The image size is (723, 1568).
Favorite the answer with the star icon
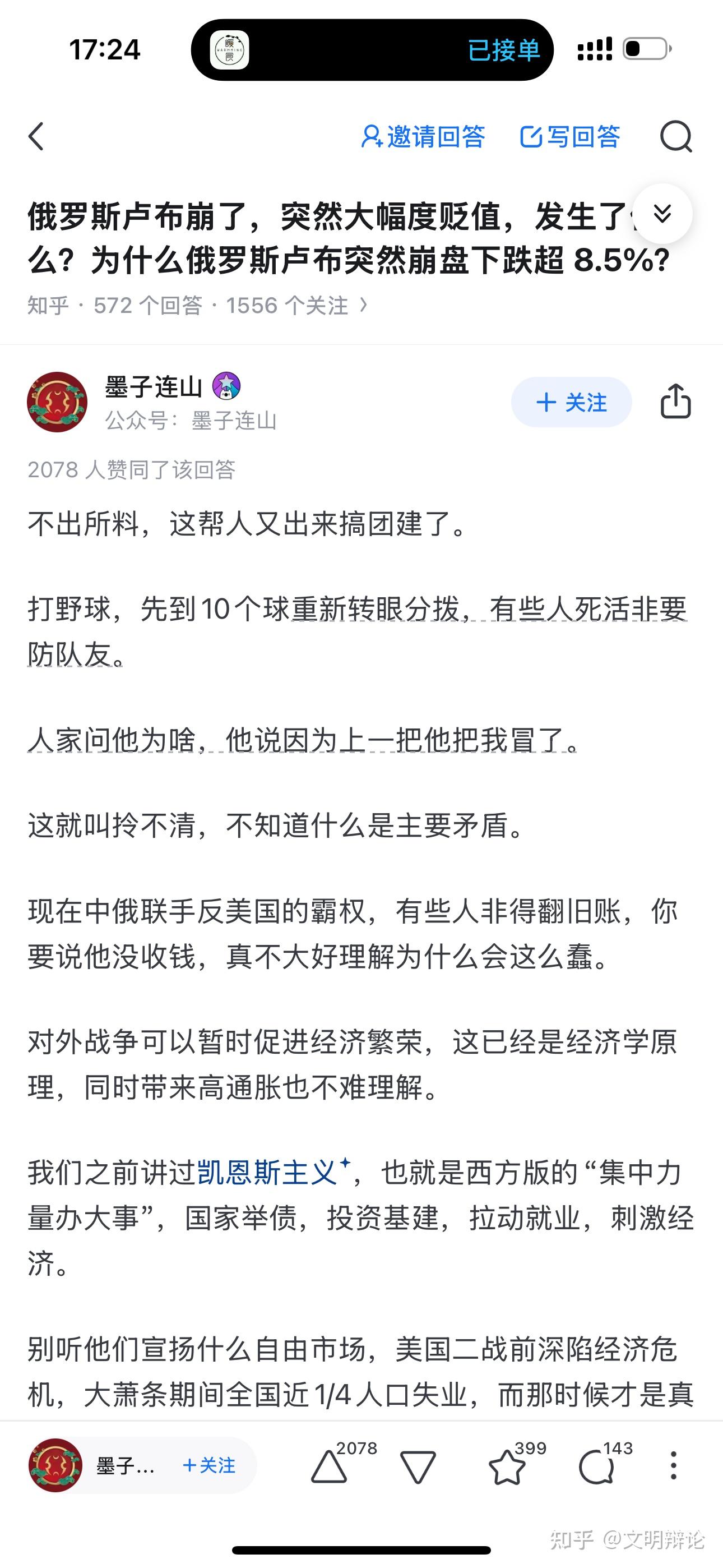[506, 1466]
